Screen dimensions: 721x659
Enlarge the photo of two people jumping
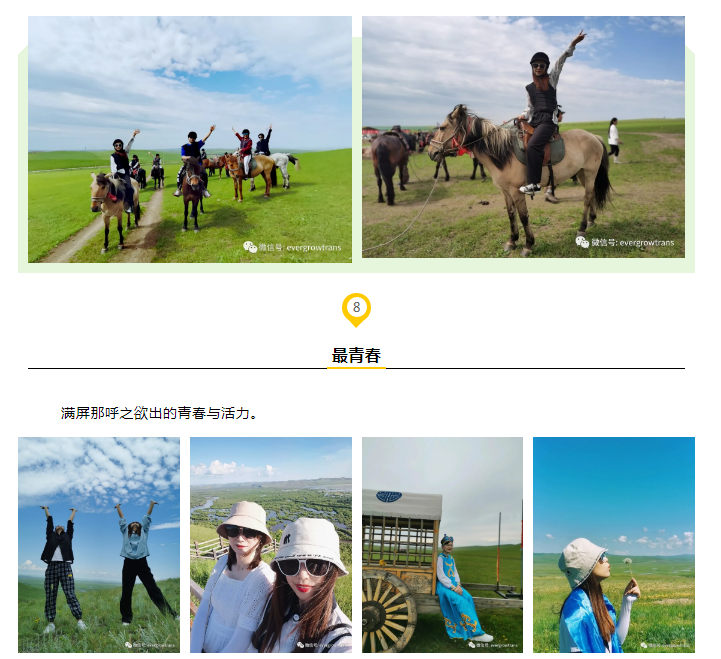(99, 544)
